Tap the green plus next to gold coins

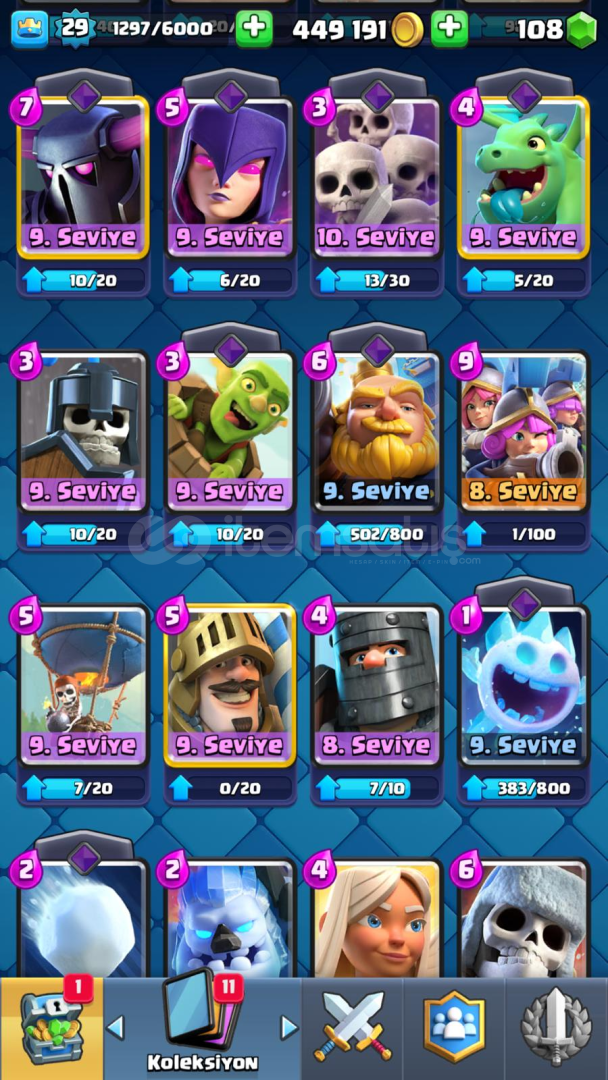click(449, 29)
